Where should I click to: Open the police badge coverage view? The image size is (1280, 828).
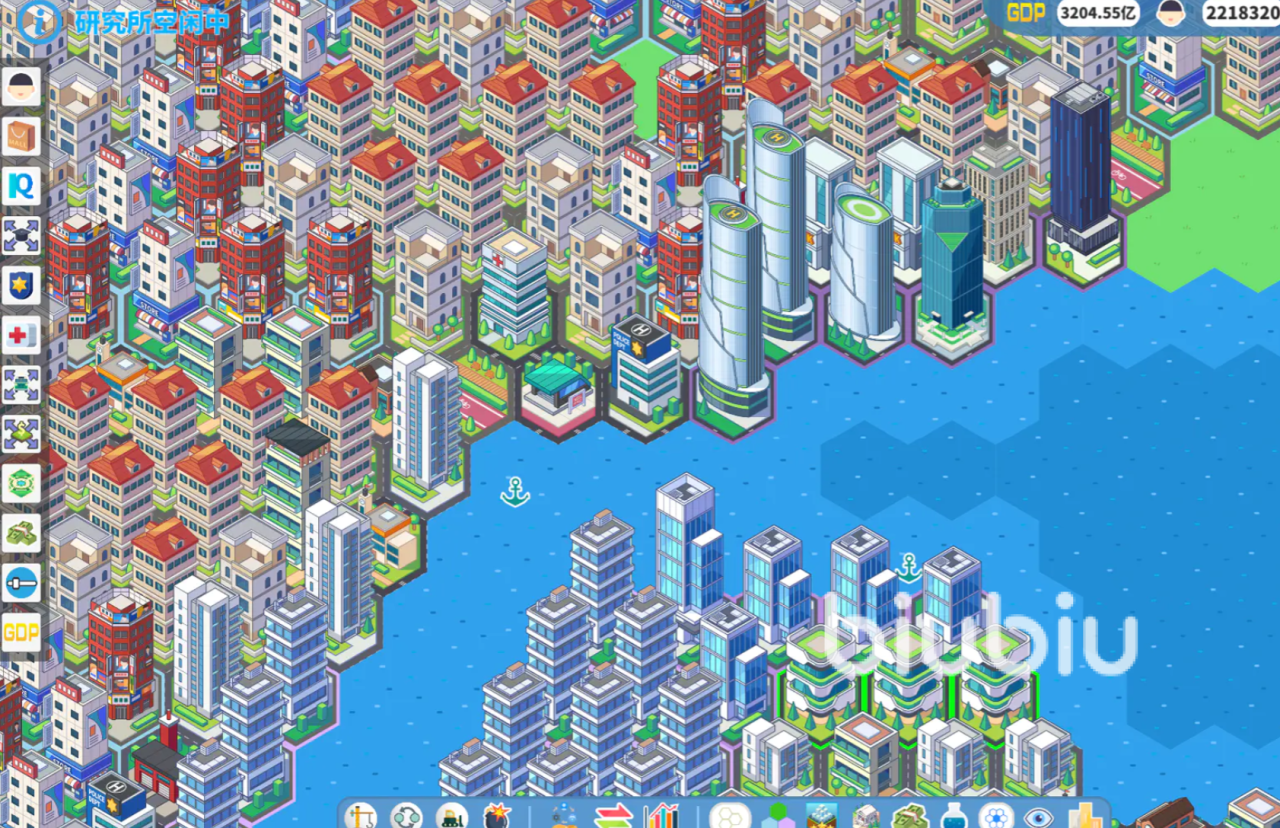[21, 285]
